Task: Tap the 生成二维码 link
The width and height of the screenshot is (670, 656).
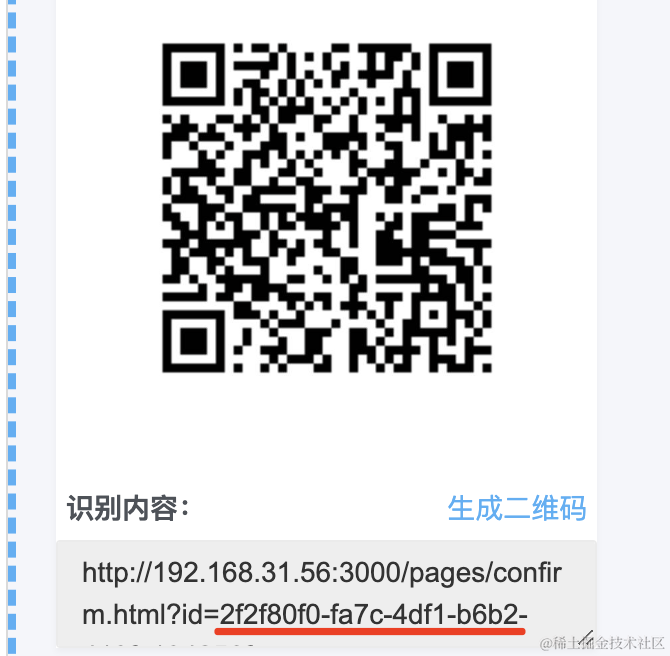Action: pos(516,508)
